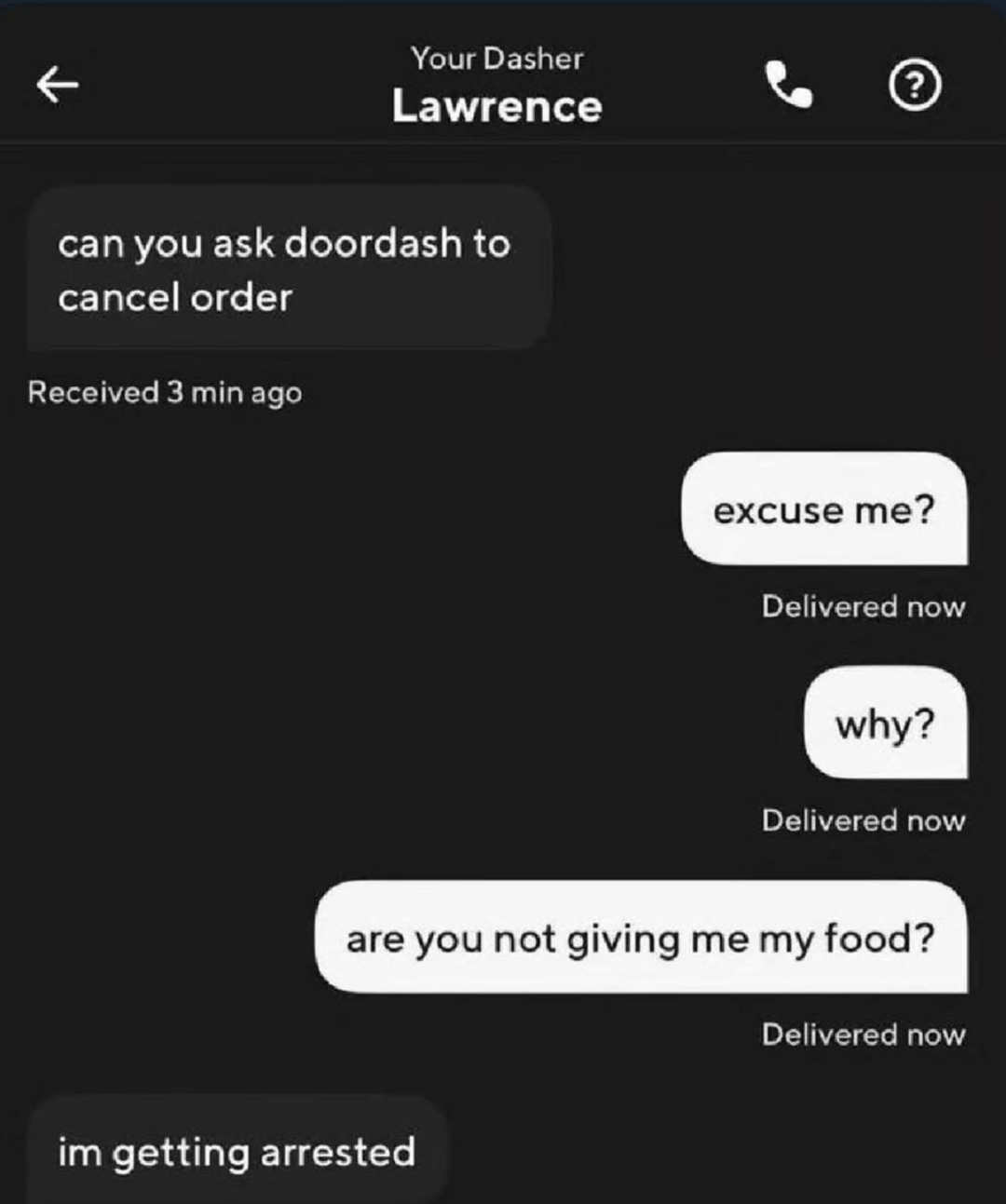Select the Dasher name Lawrence
Viewport: 1006px width, 1204px height.
tap(498, 104)
